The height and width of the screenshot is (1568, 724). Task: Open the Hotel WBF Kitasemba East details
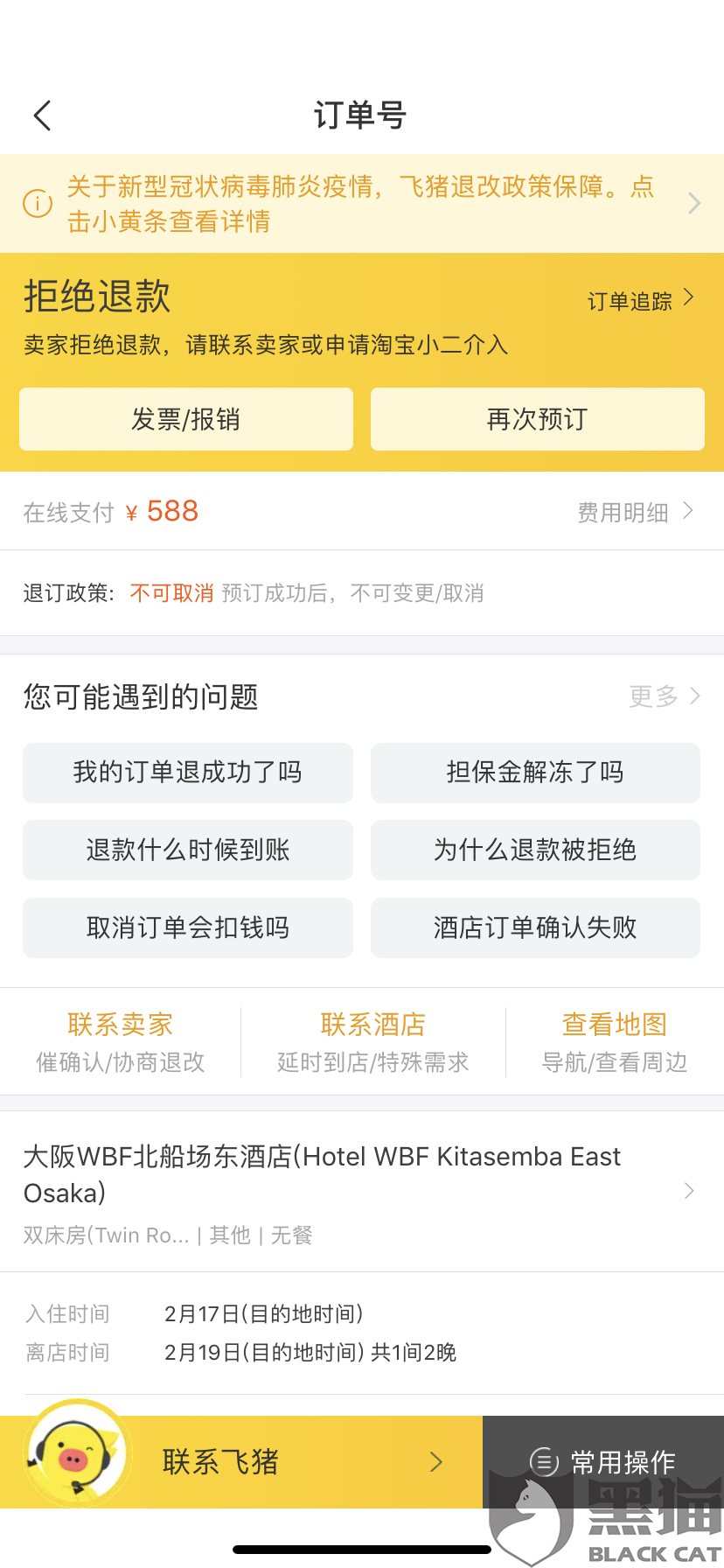pyautogui.click(x=362, y=1192)
